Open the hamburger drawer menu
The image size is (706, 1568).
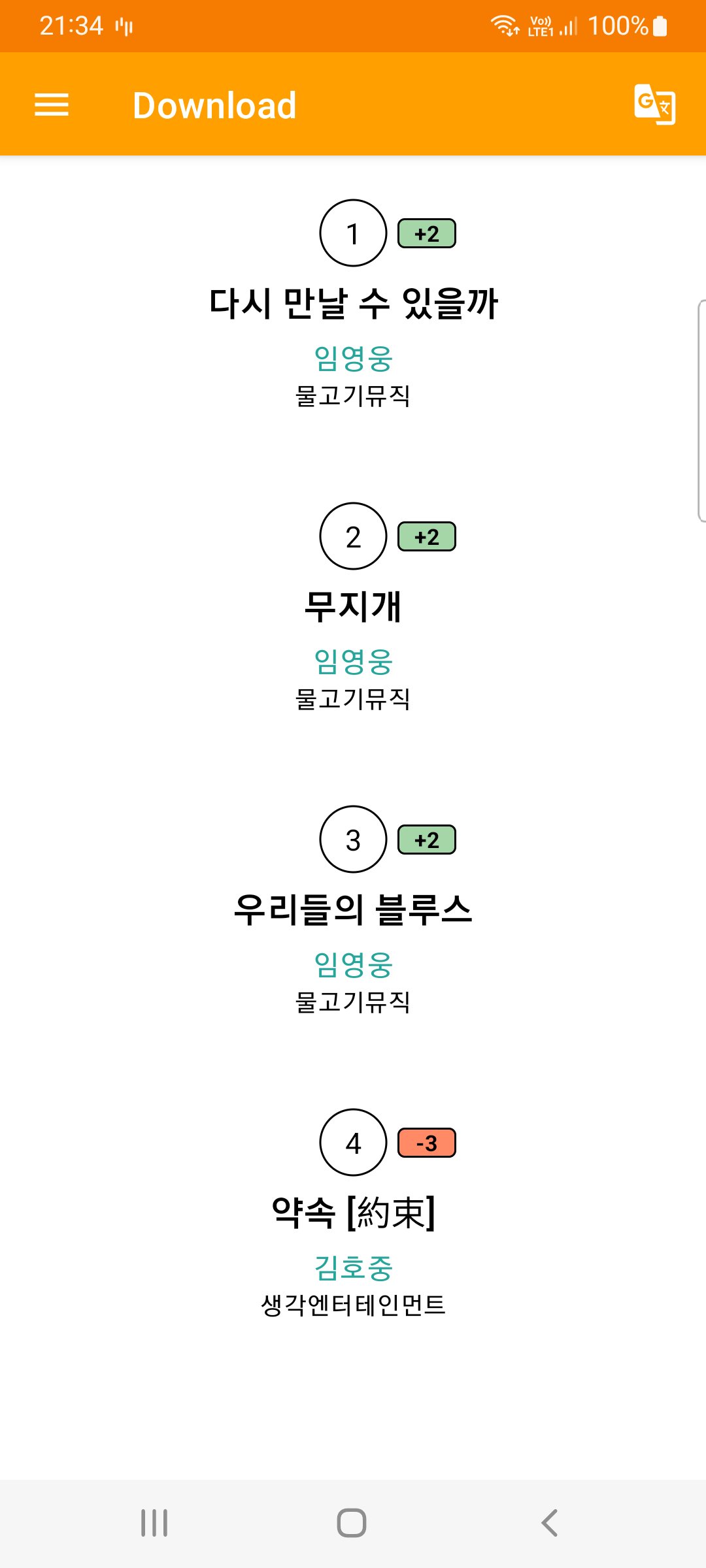coord(52,105)
